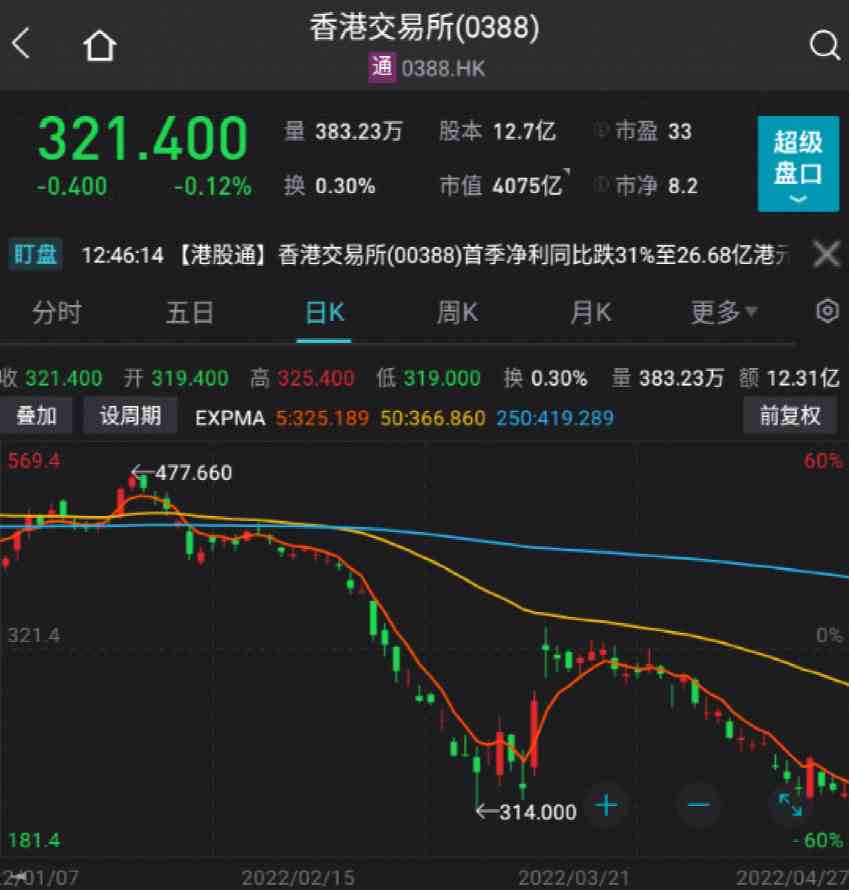Dismiss the 盯盘 news ticker
This screenshot has width=849, height=890.
(x=826, y=254)
